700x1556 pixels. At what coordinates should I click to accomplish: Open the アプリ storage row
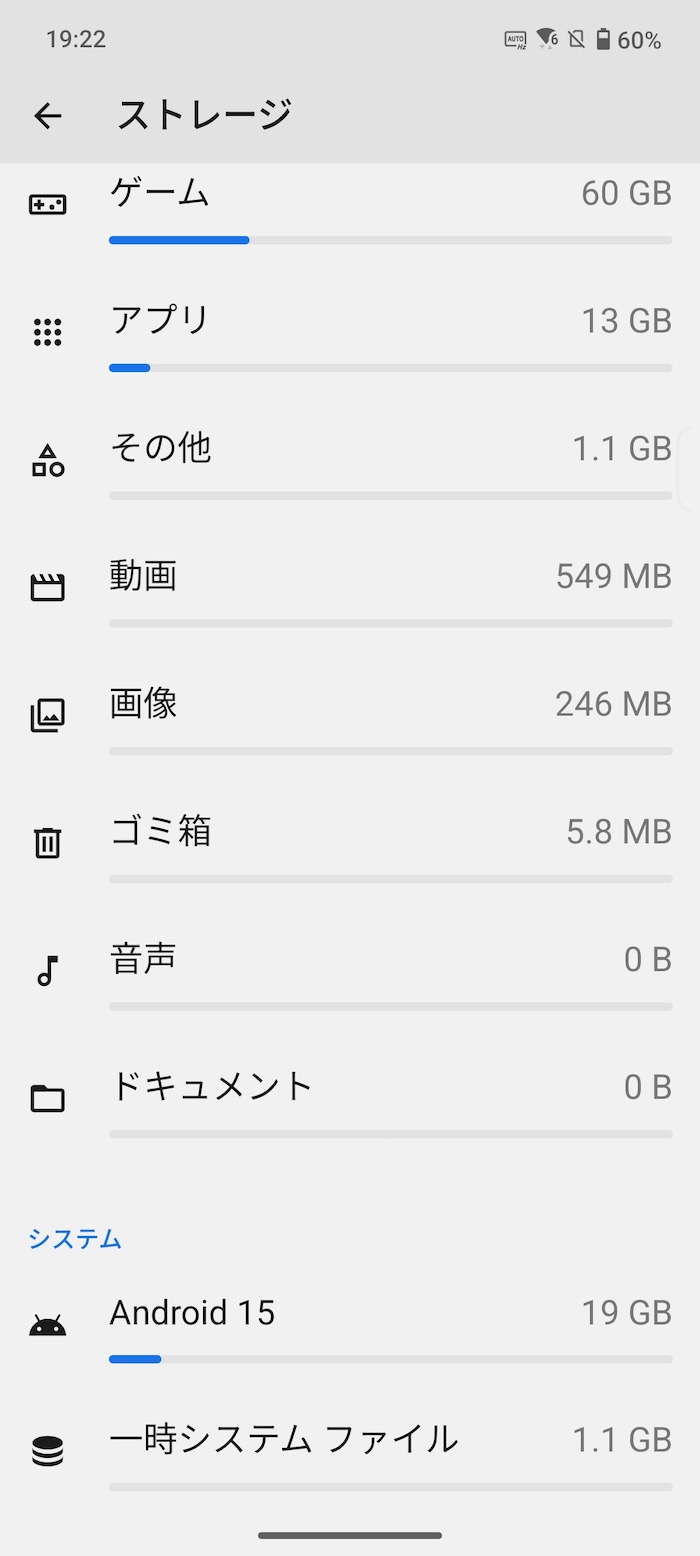coord(350,332)
